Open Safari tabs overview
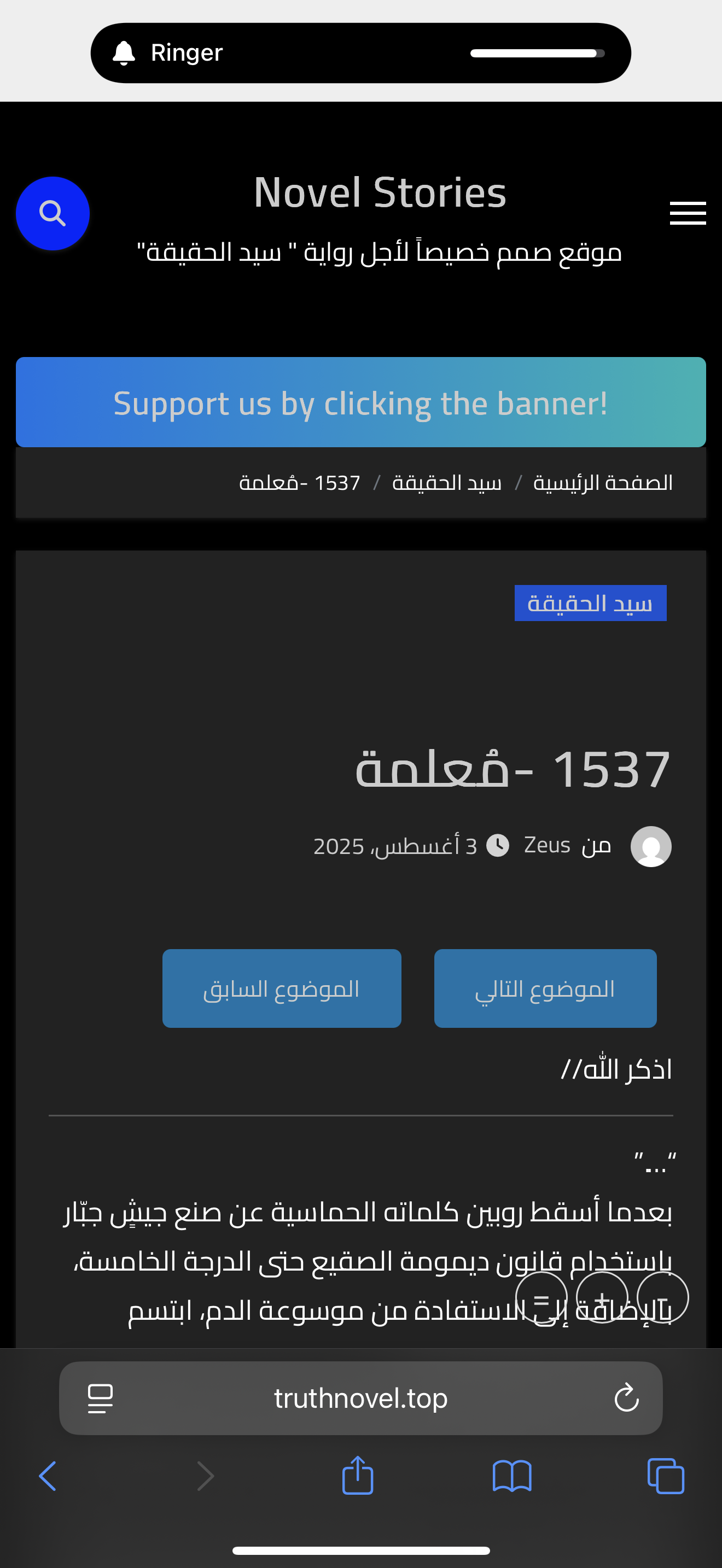Image resolution: width=722 pixels, height=1568 pixels. 665,1476
